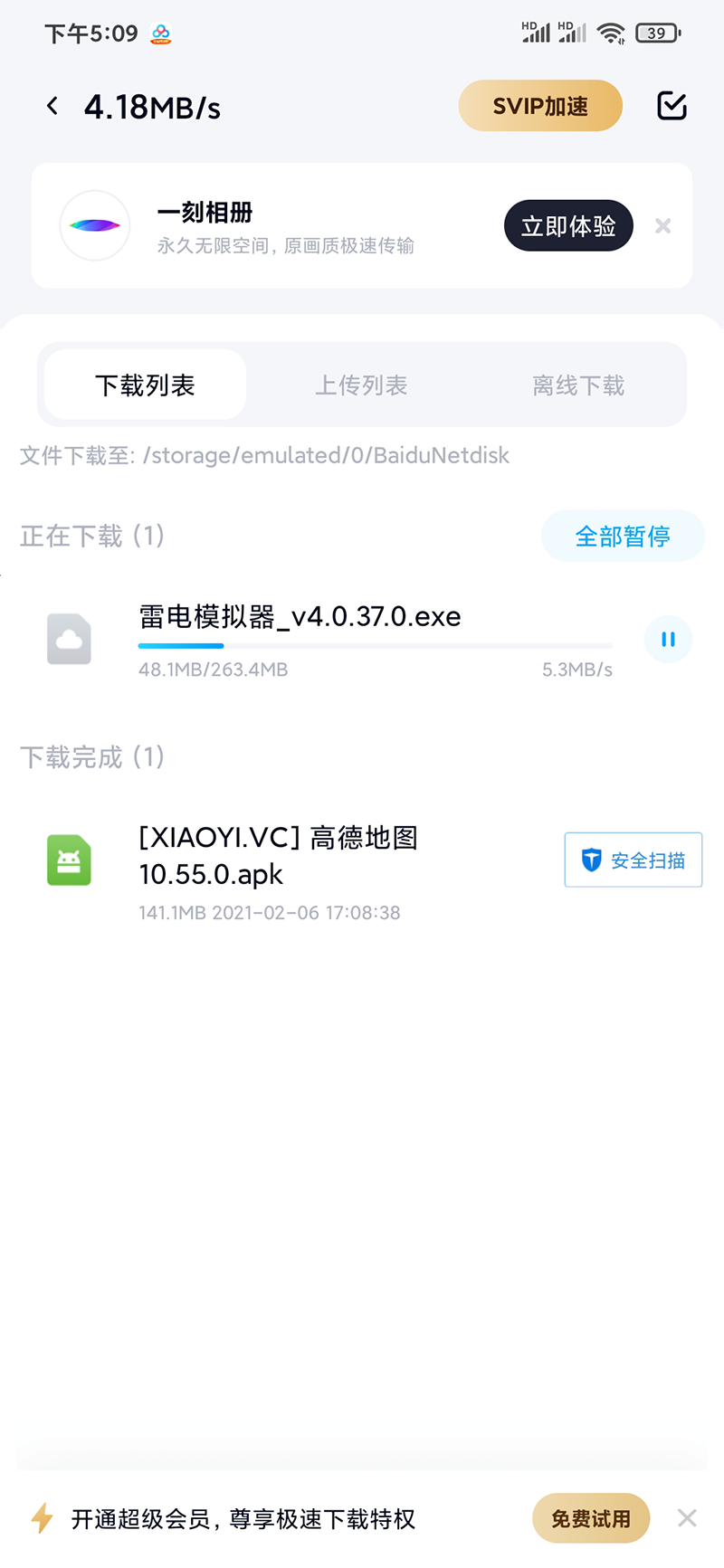Open the 雷电模拟器_v4.0.37.0.exe download item
This screenshot has width=724, height=1568.
300,617
